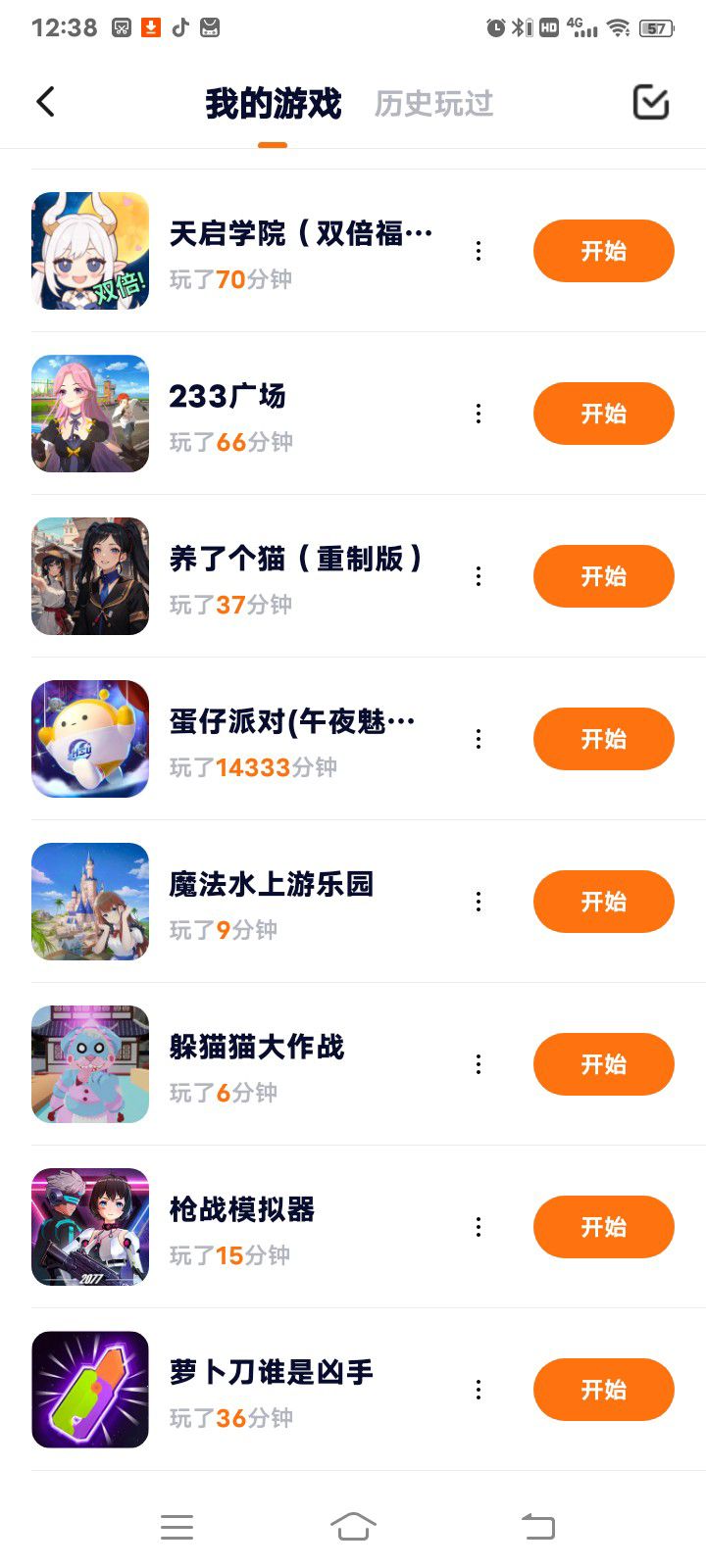Launch 躲猫猫大作战
The width and height of the screenshot is (706, 1568).
pyautogui.click(x=603, y=1064)
